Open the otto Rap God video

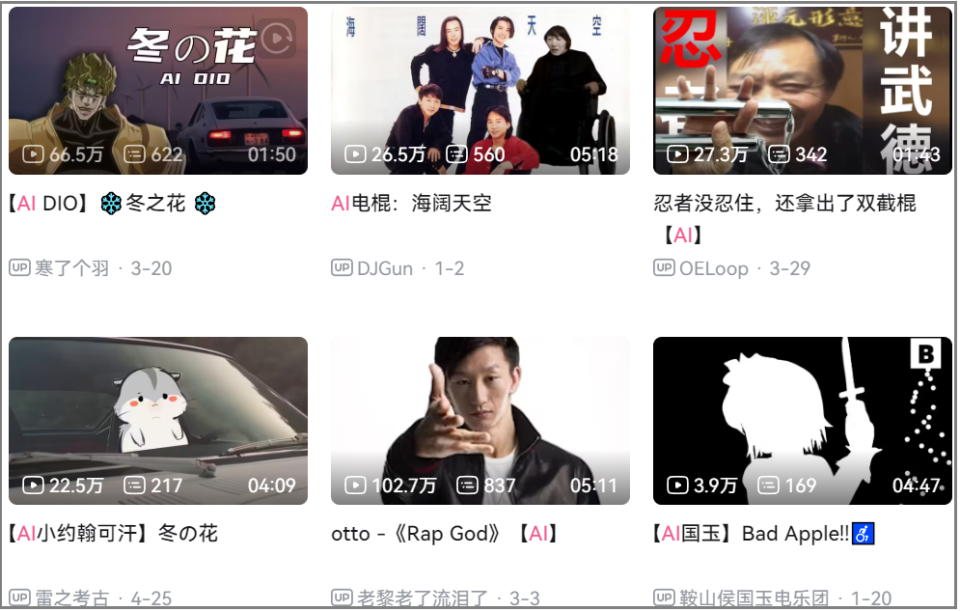tap(480, 420)
